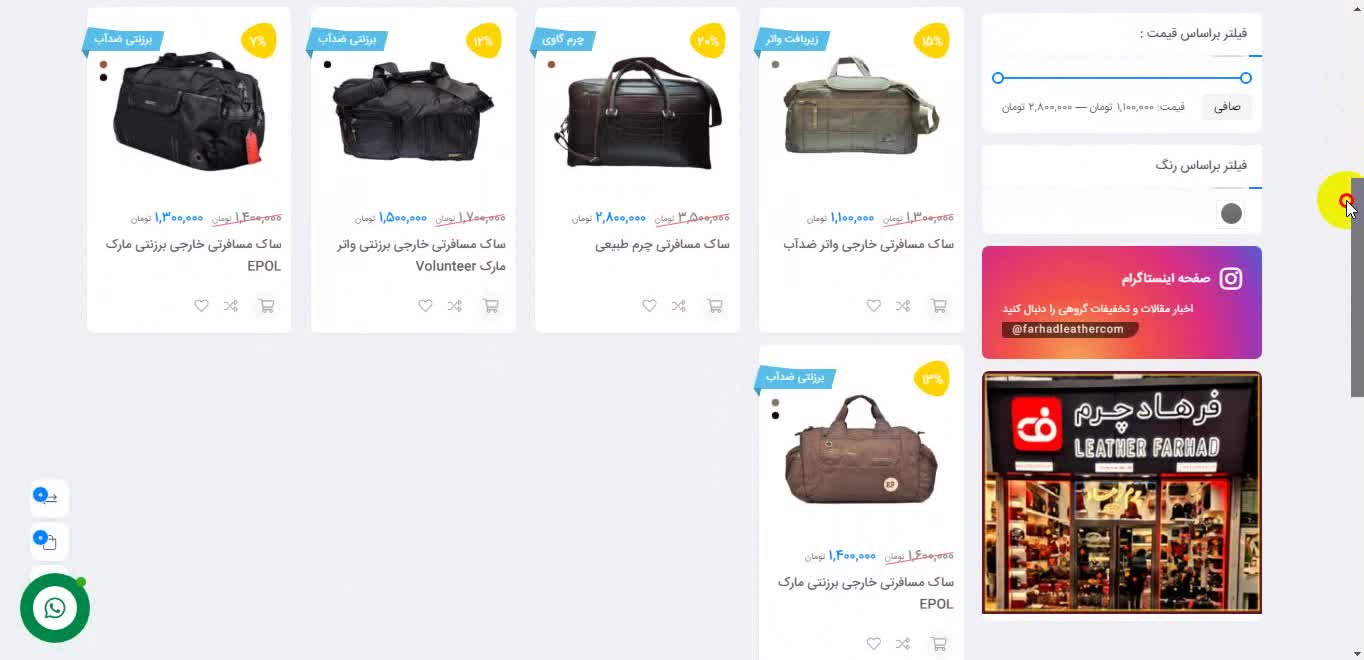Add the چرم طبیعی bag to cart
The width and height of the screenshot is (1364, 660).
[714, 306]
